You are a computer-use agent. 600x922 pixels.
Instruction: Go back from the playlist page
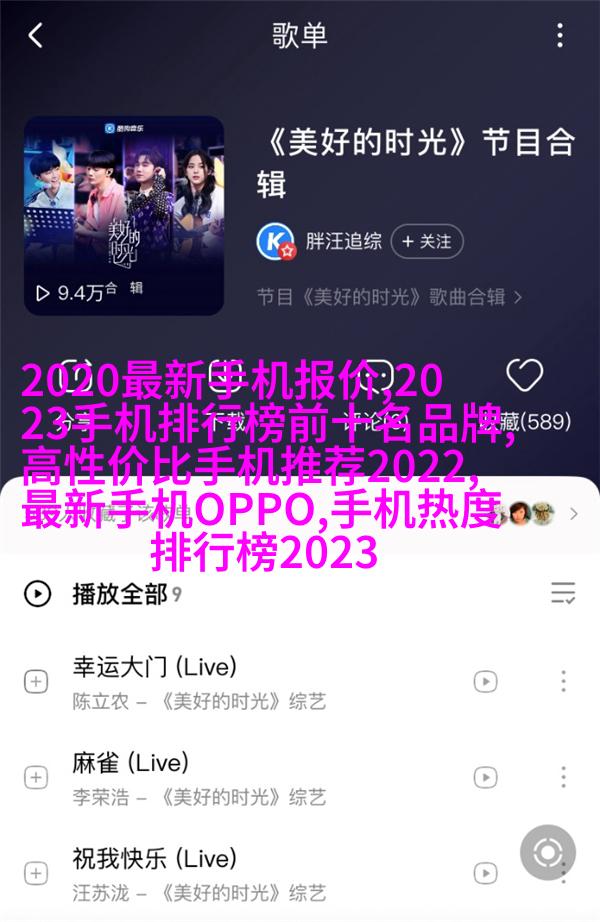coord(36,37)
